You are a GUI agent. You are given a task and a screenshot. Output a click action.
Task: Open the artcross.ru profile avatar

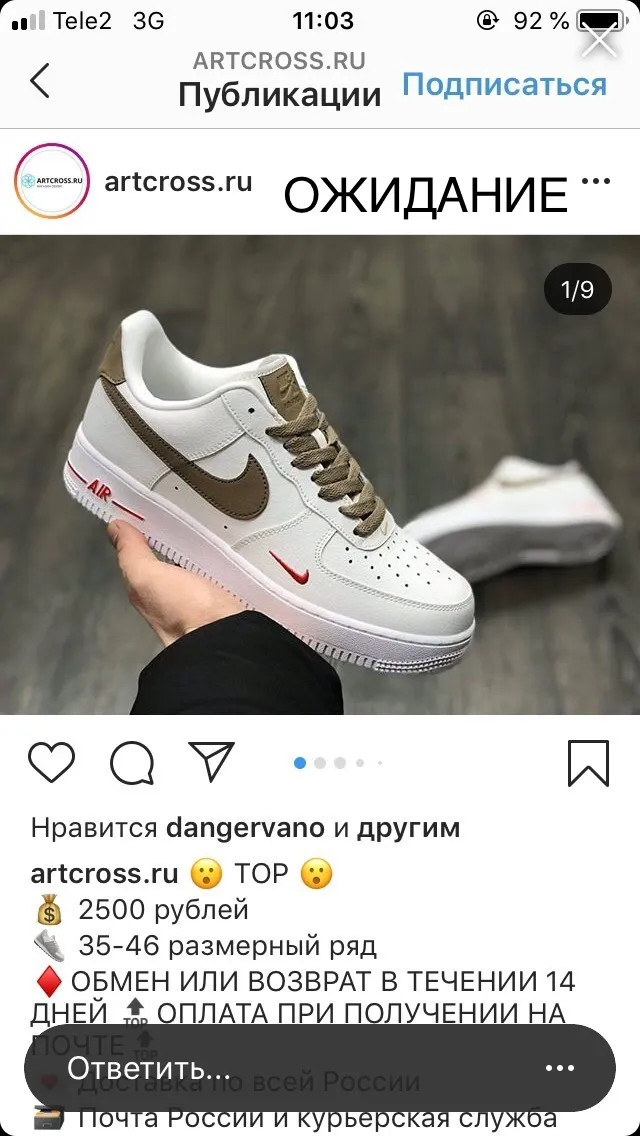(x=52, y=181)
